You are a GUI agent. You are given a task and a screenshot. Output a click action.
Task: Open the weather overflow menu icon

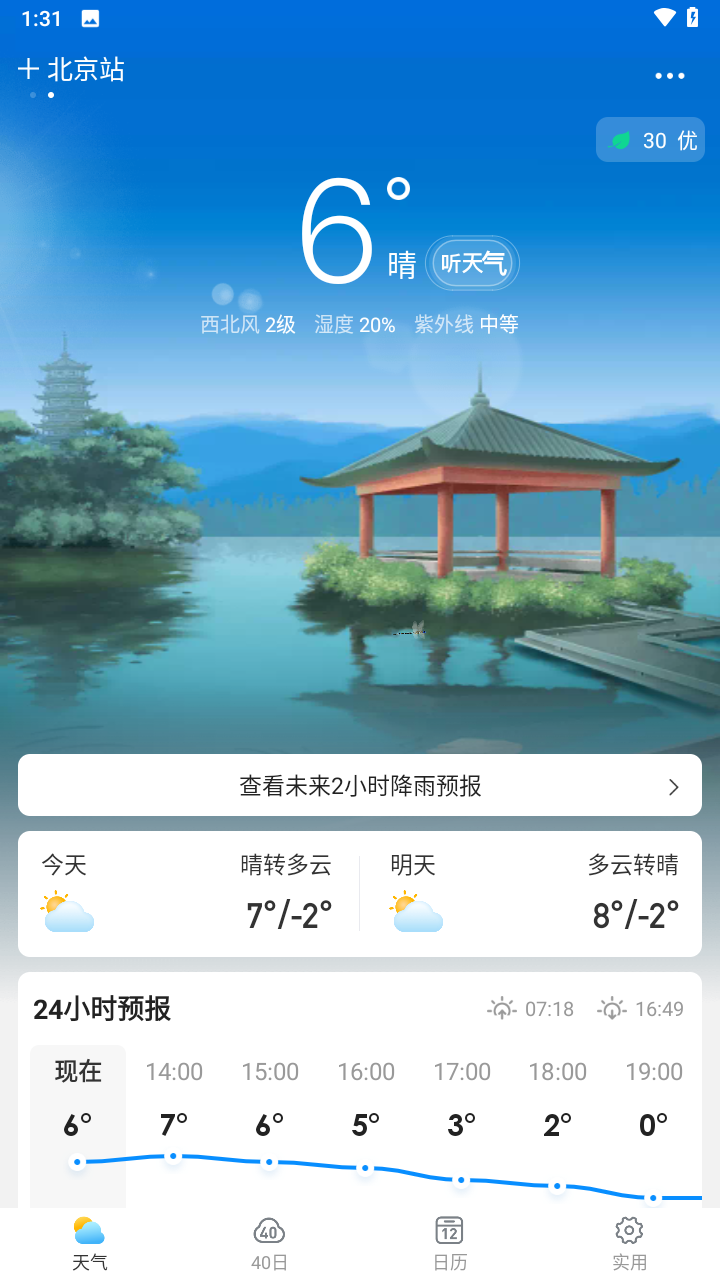pyautogui.click(x=669, y=75)
